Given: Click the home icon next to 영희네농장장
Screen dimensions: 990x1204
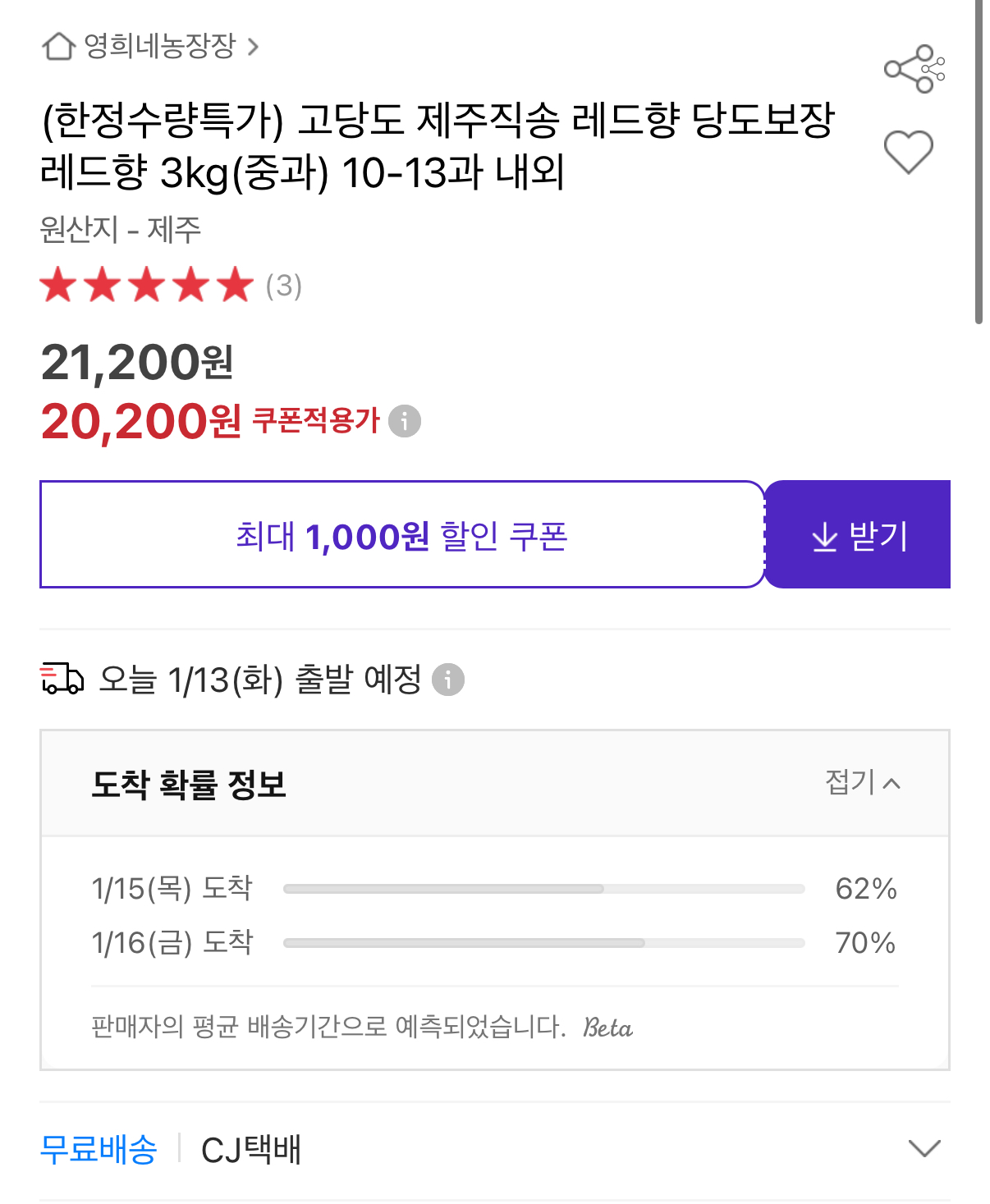Looking at the screenshot, I should click(x=58, y=47).
